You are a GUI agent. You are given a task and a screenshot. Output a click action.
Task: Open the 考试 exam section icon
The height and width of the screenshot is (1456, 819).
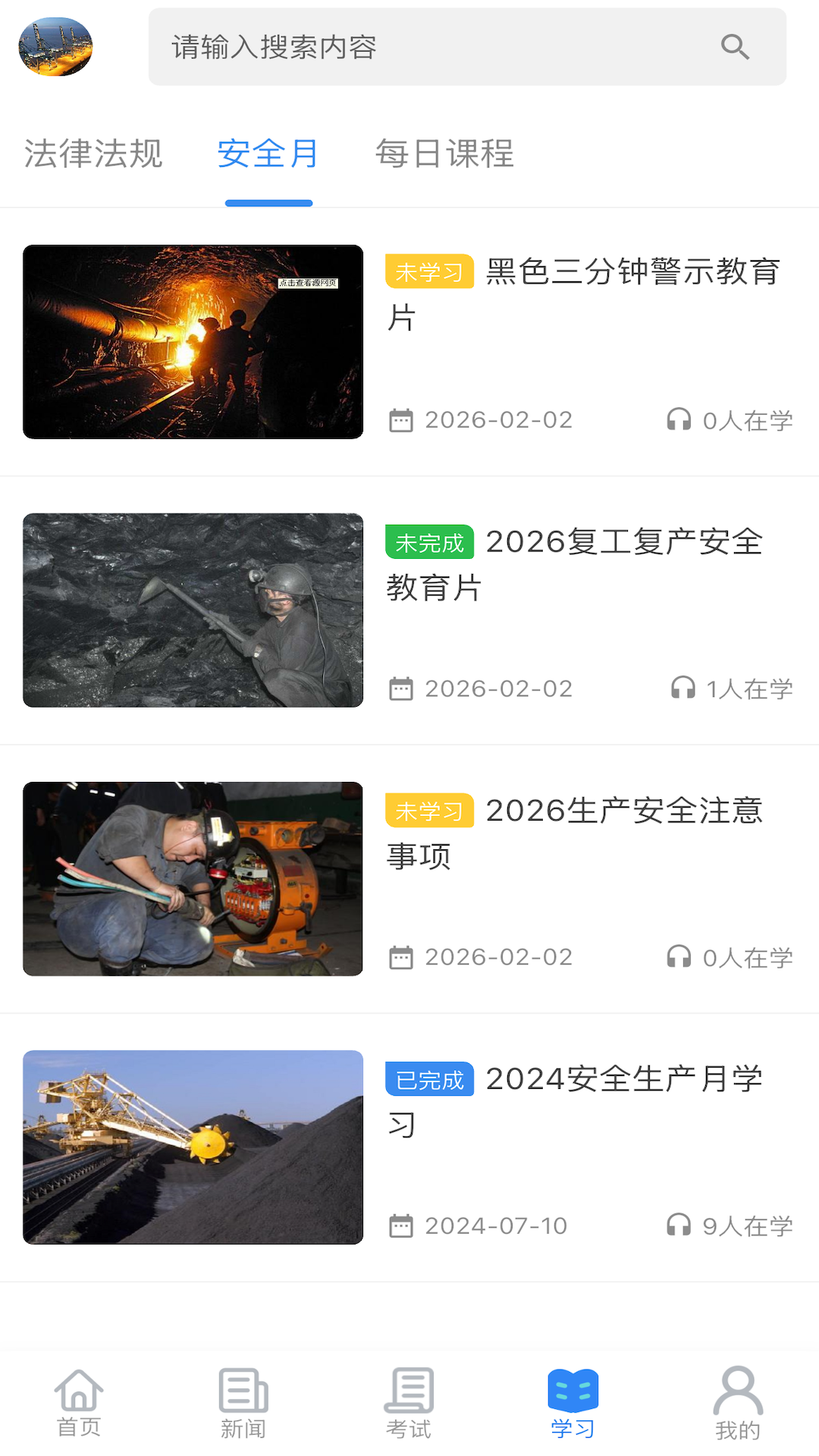409,1401
